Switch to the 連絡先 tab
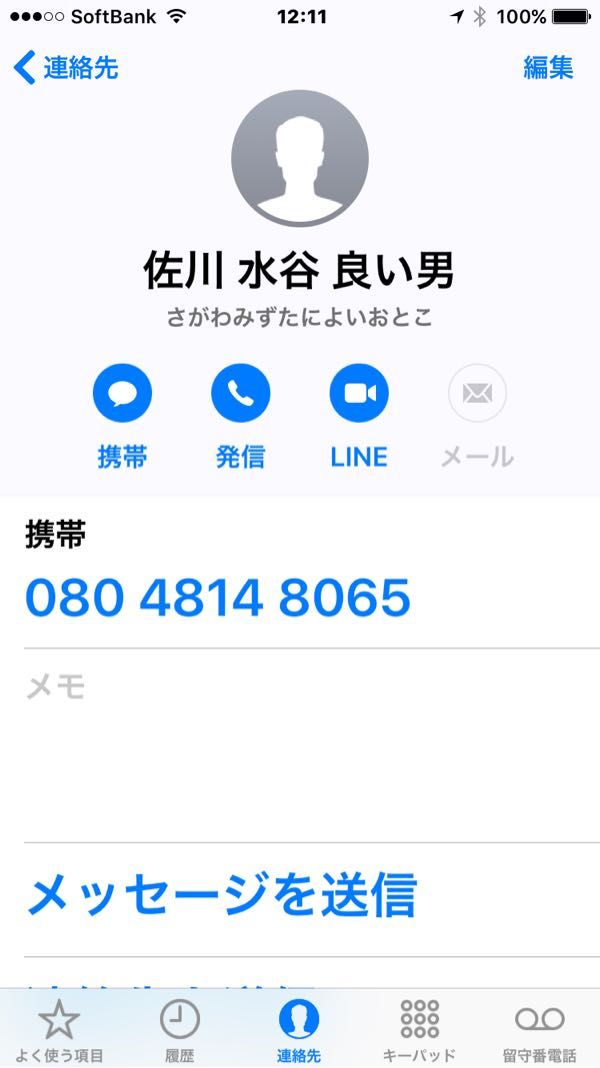Screen dimensions: 600x1068 tap(299, 1031)
